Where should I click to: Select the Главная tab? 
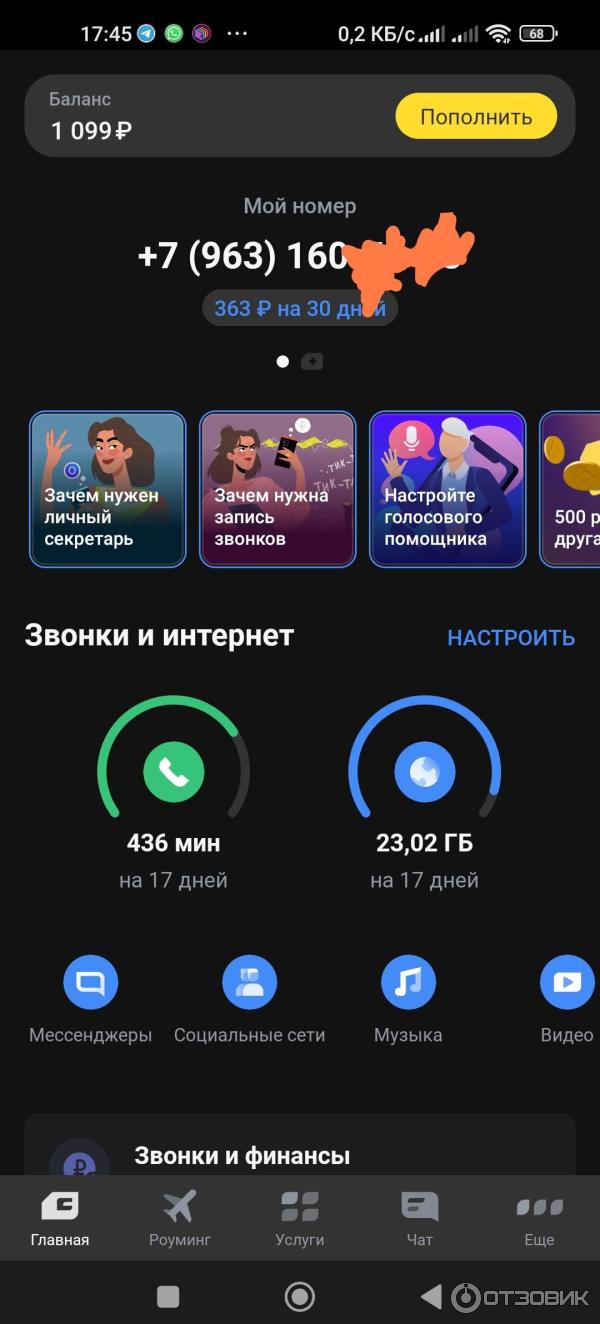(60, 1218)
